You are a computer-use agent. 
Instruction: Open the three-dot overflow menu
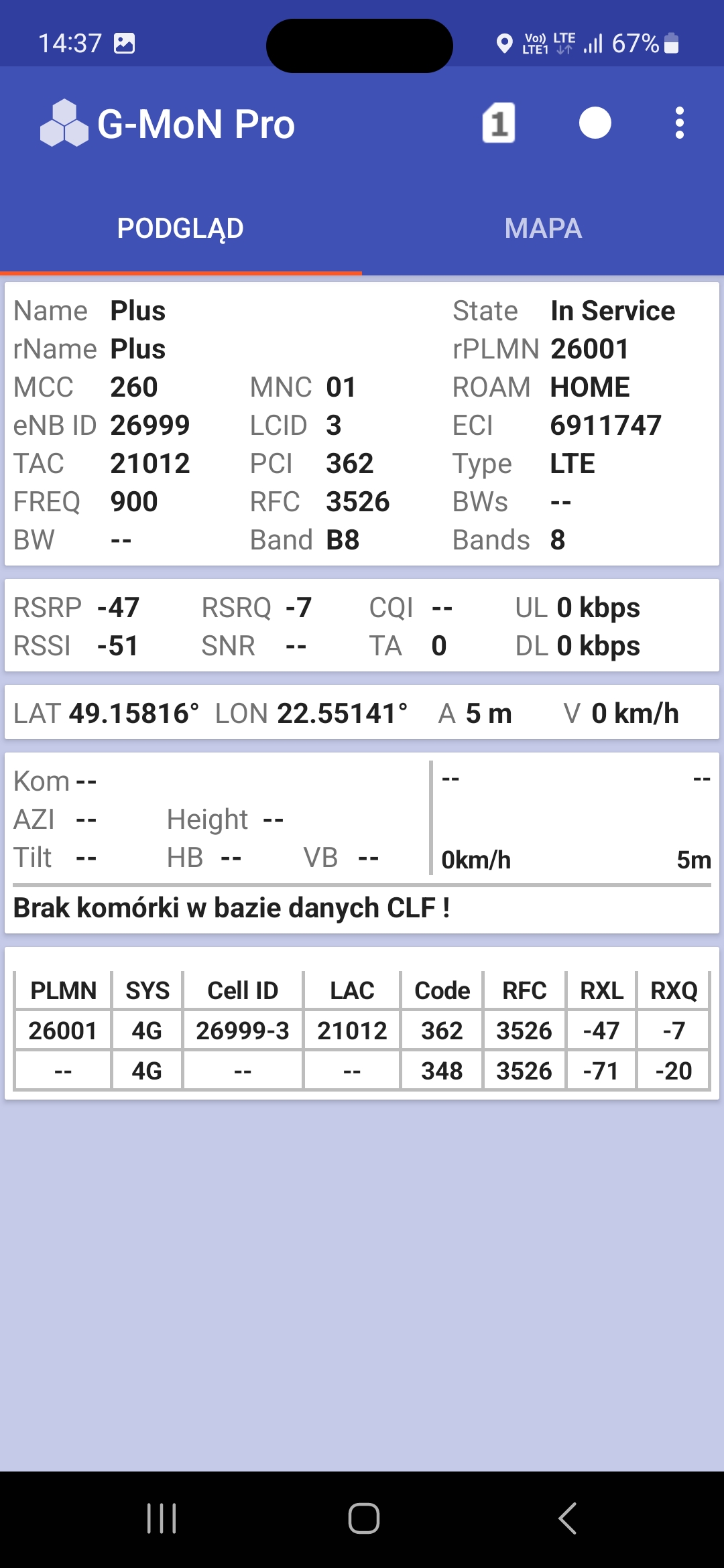tap(679, 123)
